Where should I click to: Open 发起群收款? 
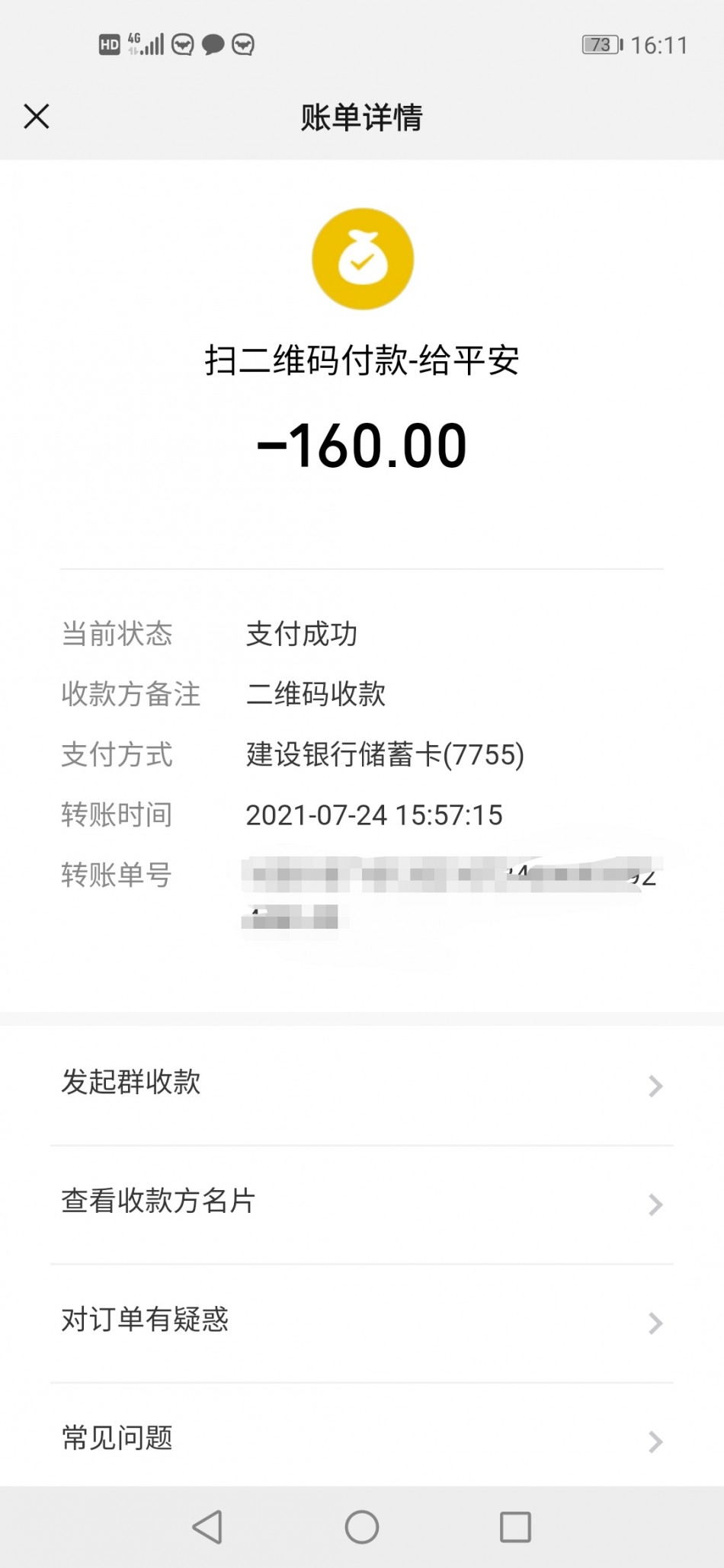click(x=361, y=1083)
